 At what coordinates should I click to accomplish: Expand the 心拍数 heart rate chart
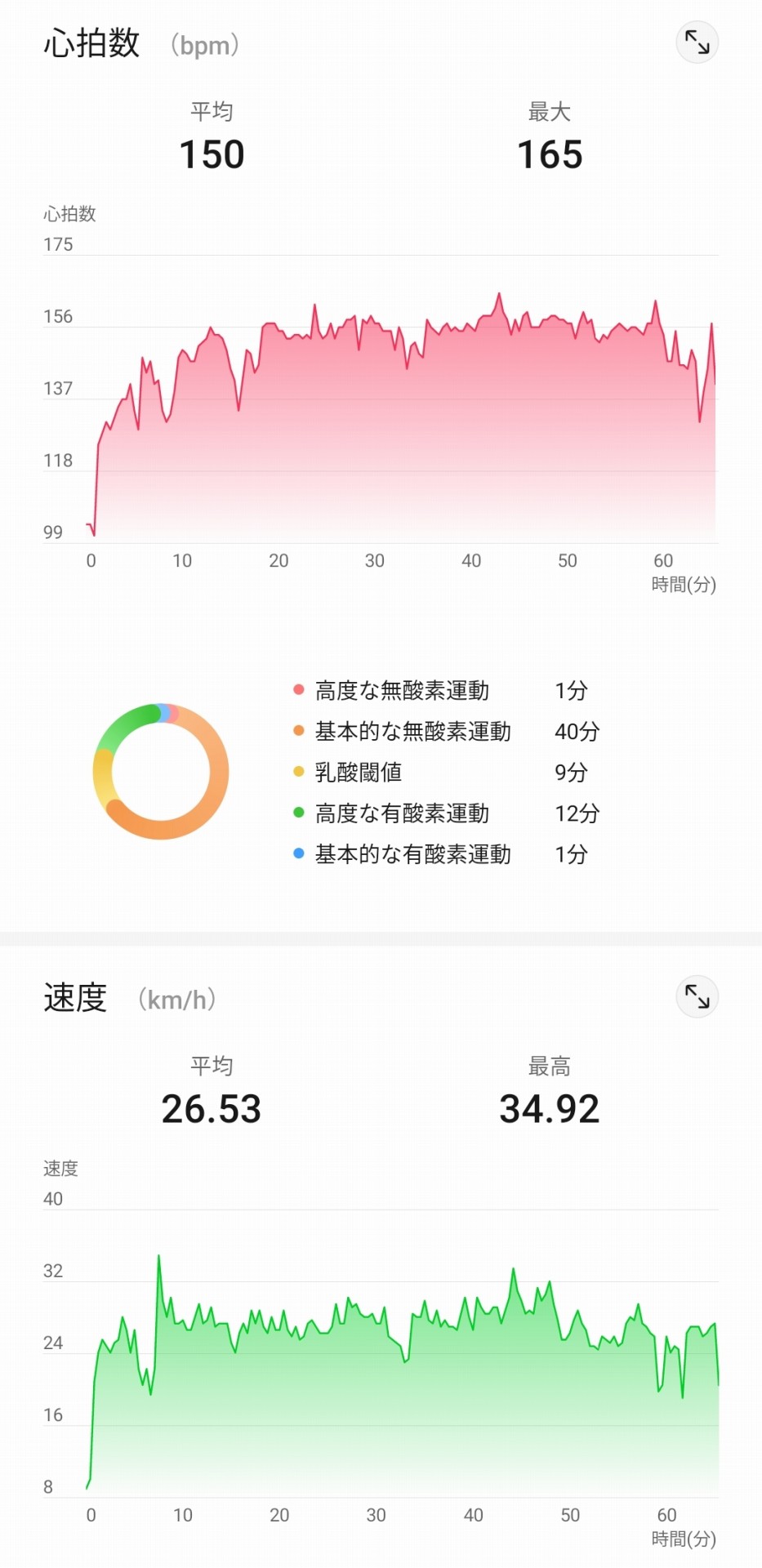[x=697, y=42]
